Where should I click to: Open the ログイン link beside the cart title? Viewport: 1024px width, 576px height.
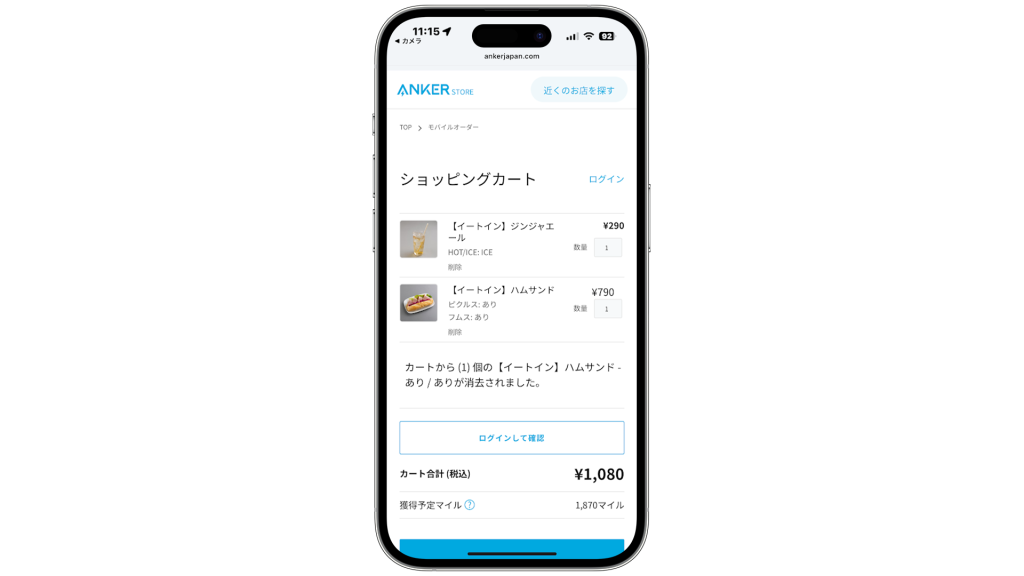[x=606, y=179]
